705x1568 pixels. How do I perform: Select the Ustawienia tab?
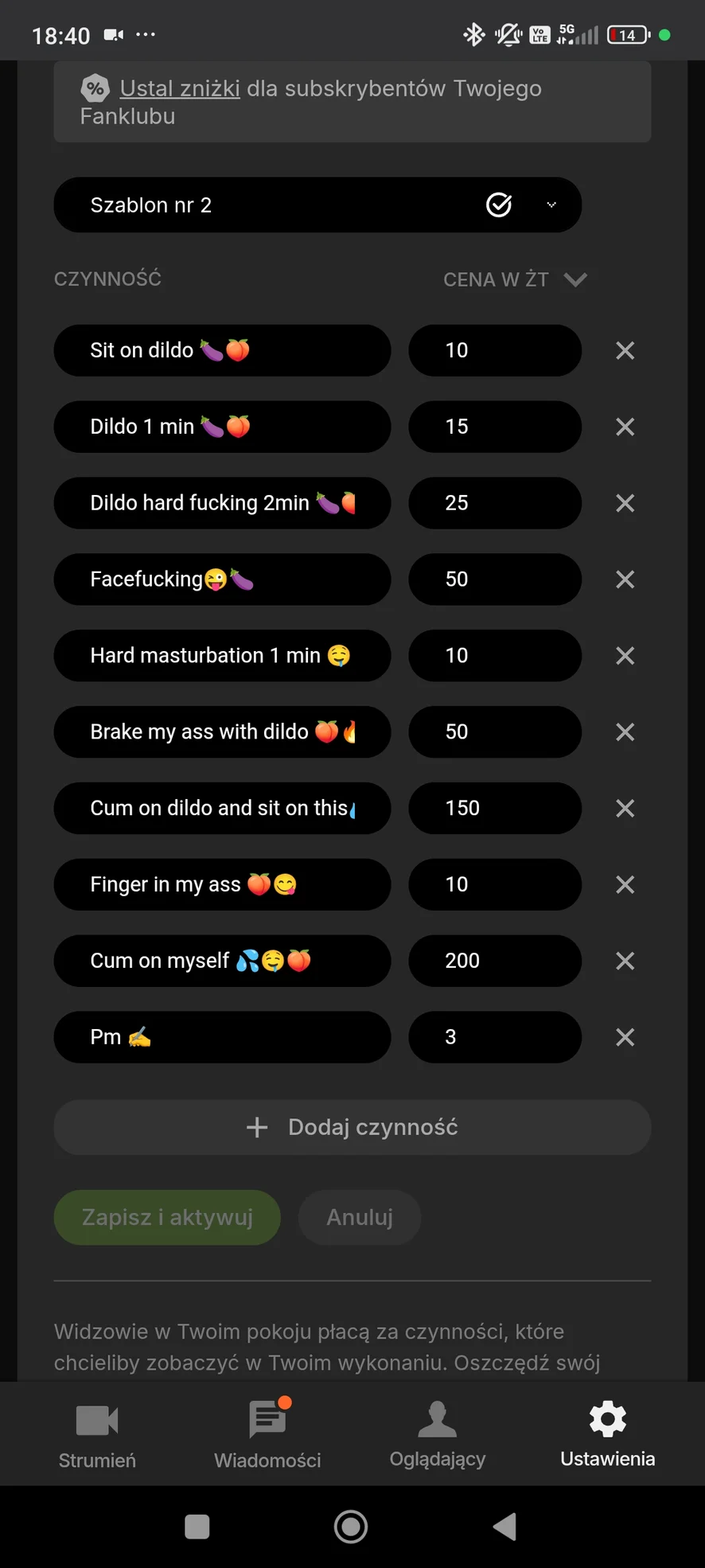[x=608, y=1434]
